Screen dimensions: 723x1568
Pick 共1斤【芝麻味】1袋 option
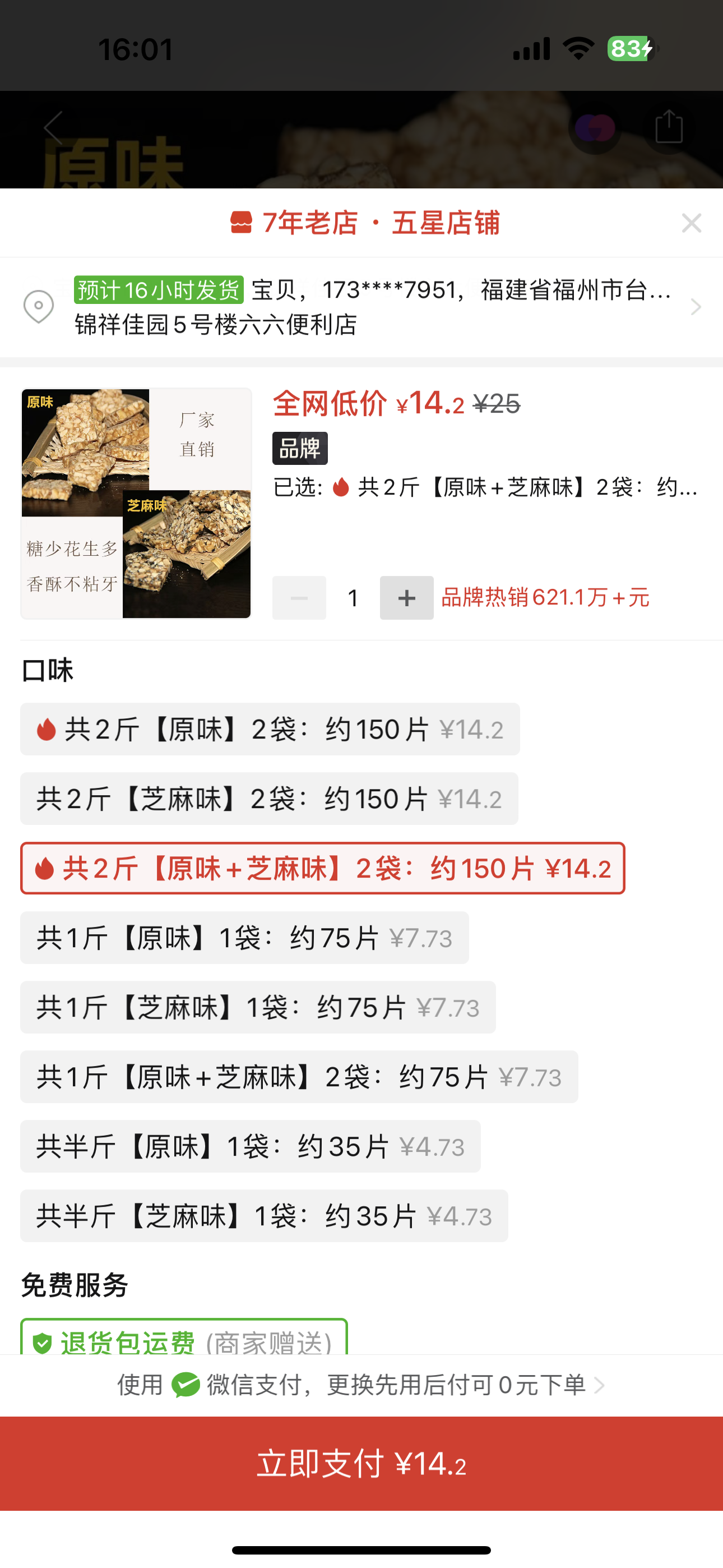(x=257, y=1007)
